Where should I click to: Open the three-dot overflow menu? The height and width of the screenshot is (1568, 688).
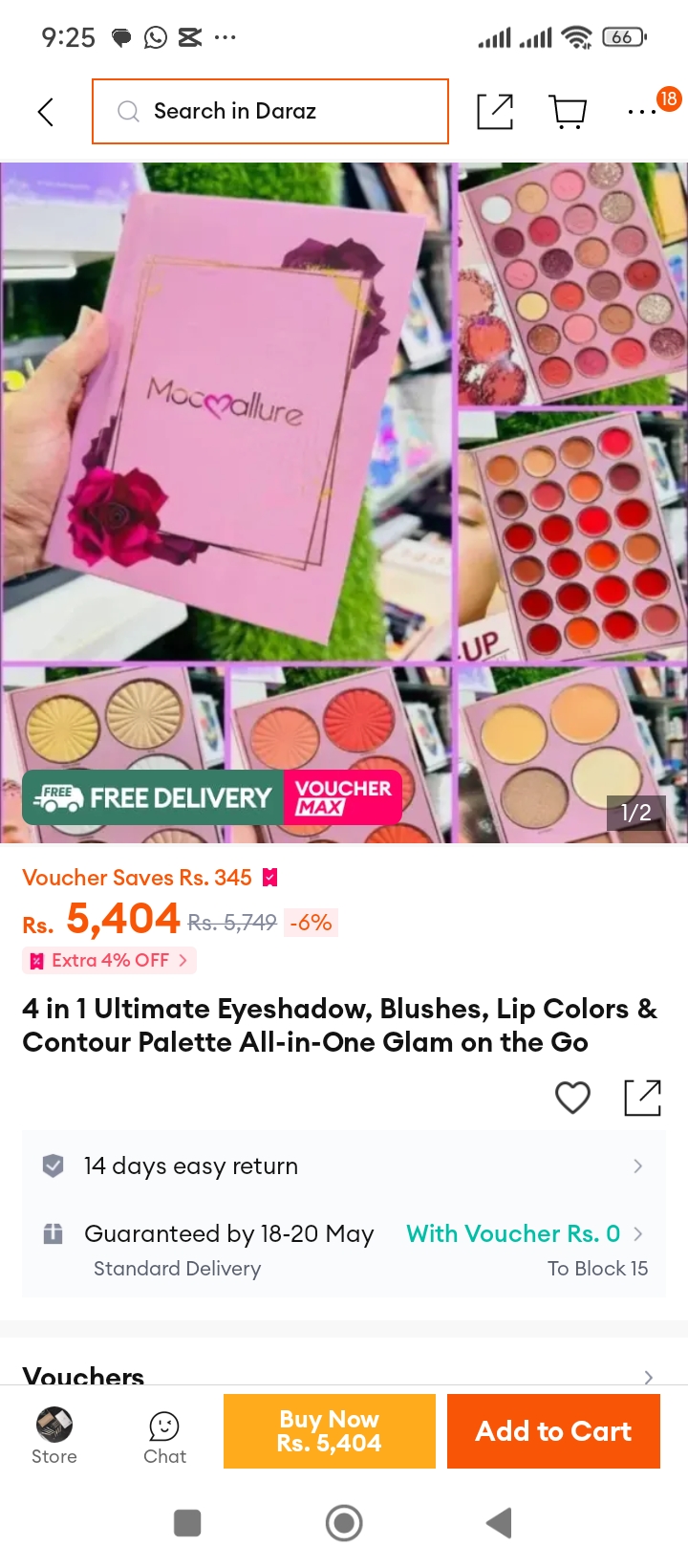click(642, 112)
